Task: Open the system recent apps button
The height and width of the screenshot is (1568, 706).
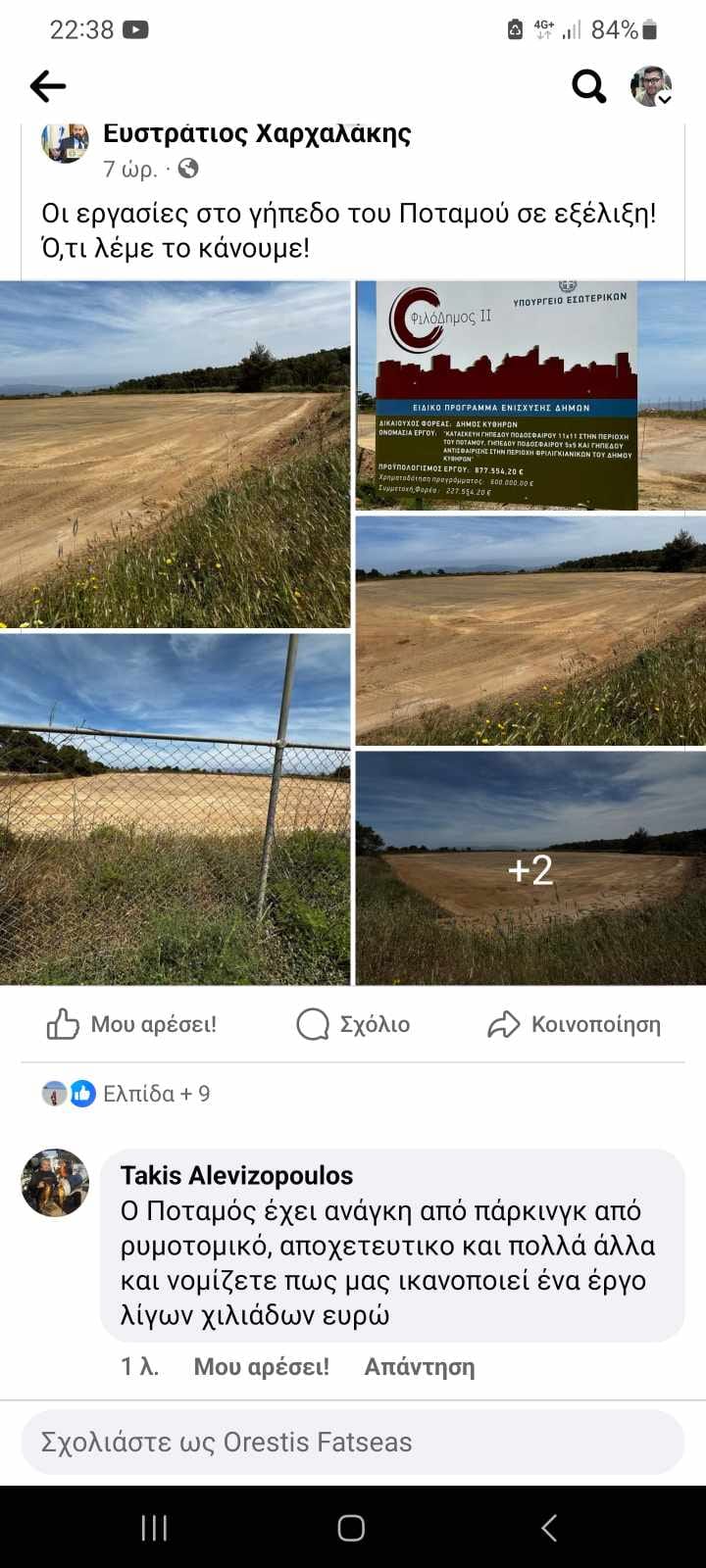Action: click(154, 1528)
